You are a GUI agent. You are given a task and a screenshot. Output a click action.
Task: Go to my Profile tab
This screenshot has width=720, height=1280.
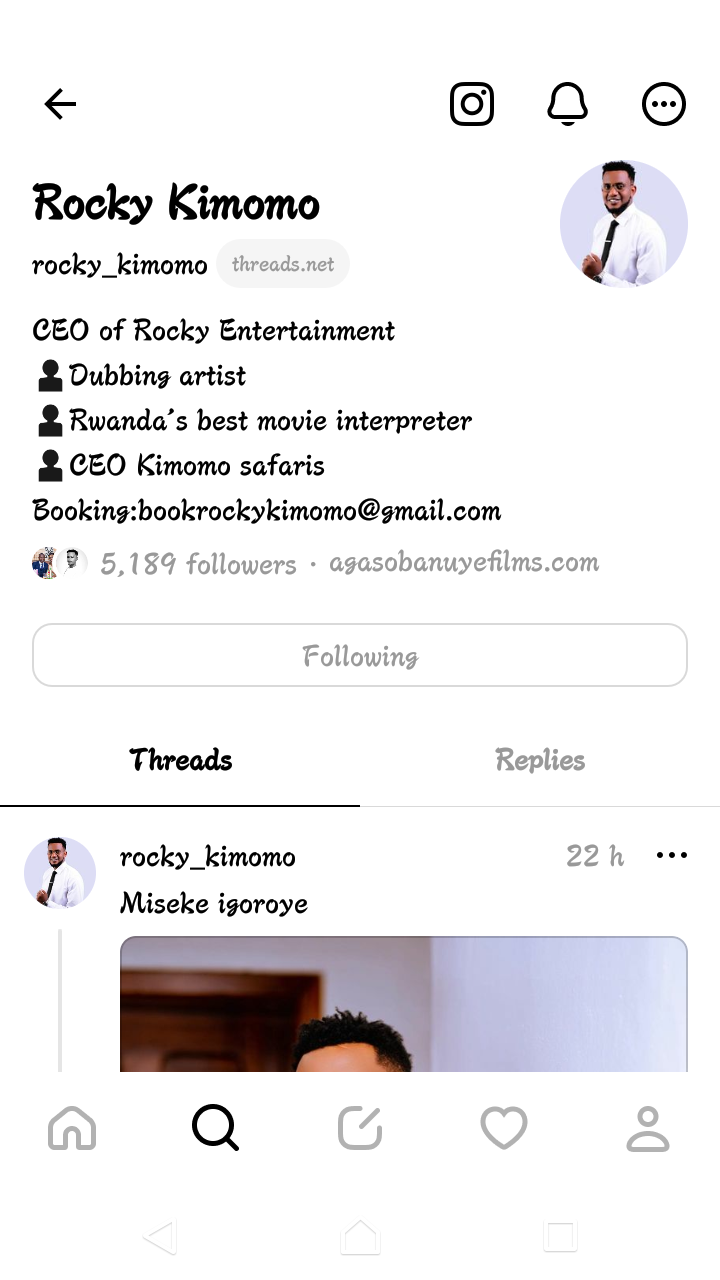[x=647, y=1129]
